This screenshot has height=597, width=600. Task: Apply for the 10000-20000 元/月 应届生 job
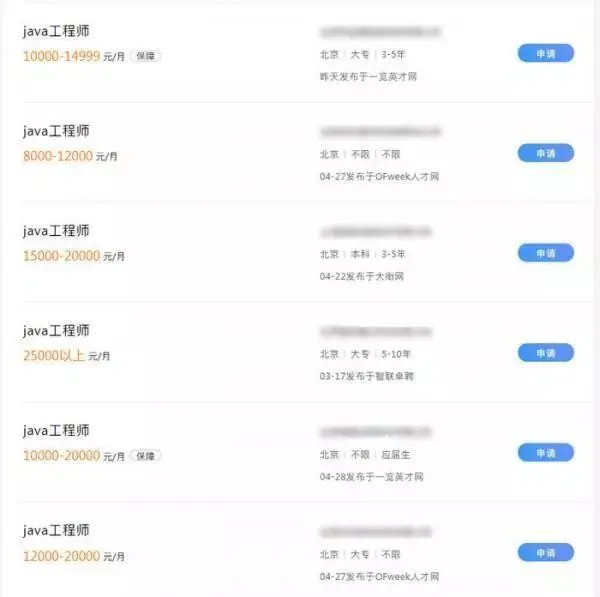[545, 453]
